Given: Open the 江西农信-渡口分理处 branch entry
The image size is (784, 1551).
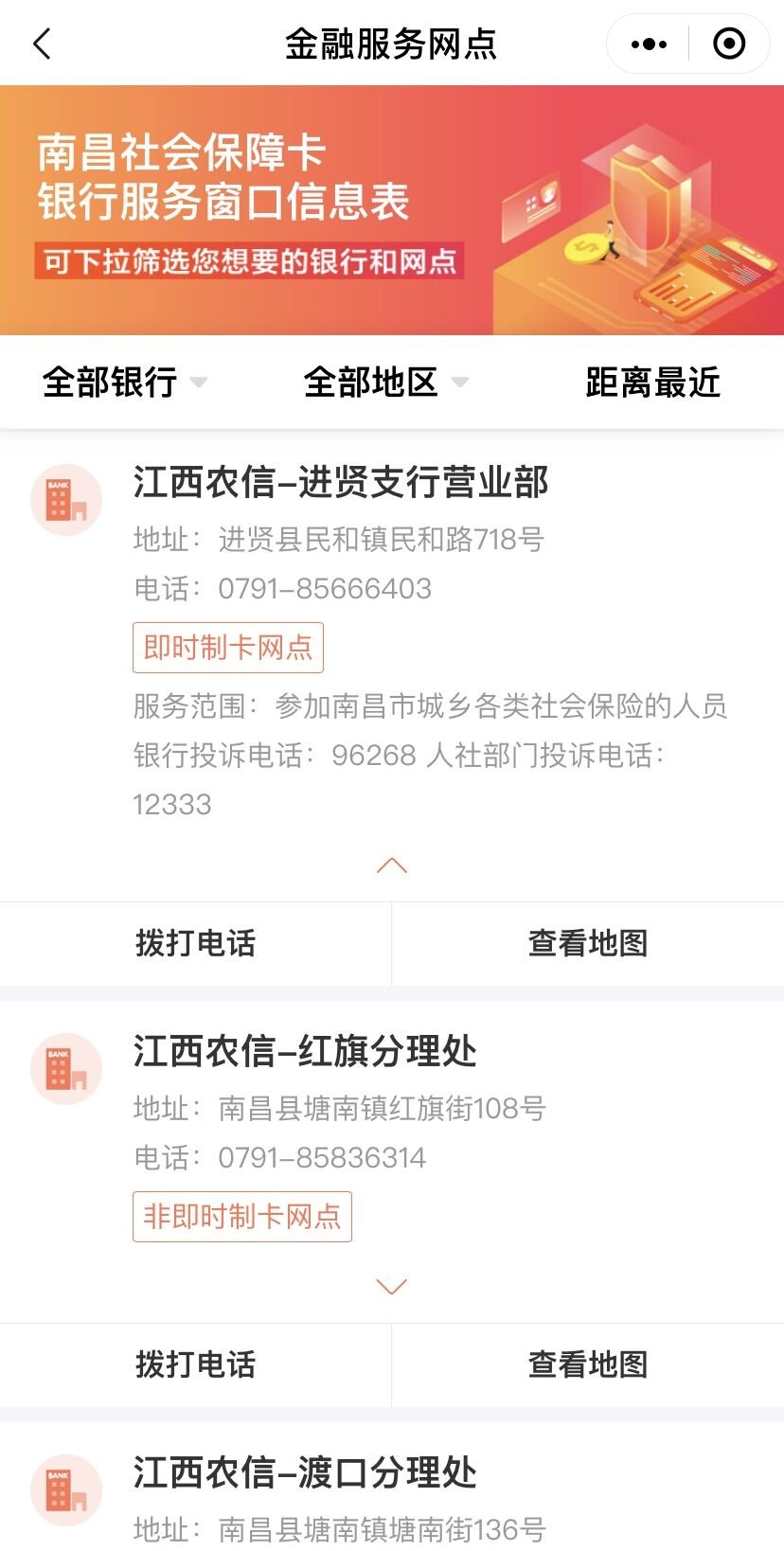Looking at the screenshot, I should click(305, 1472).
